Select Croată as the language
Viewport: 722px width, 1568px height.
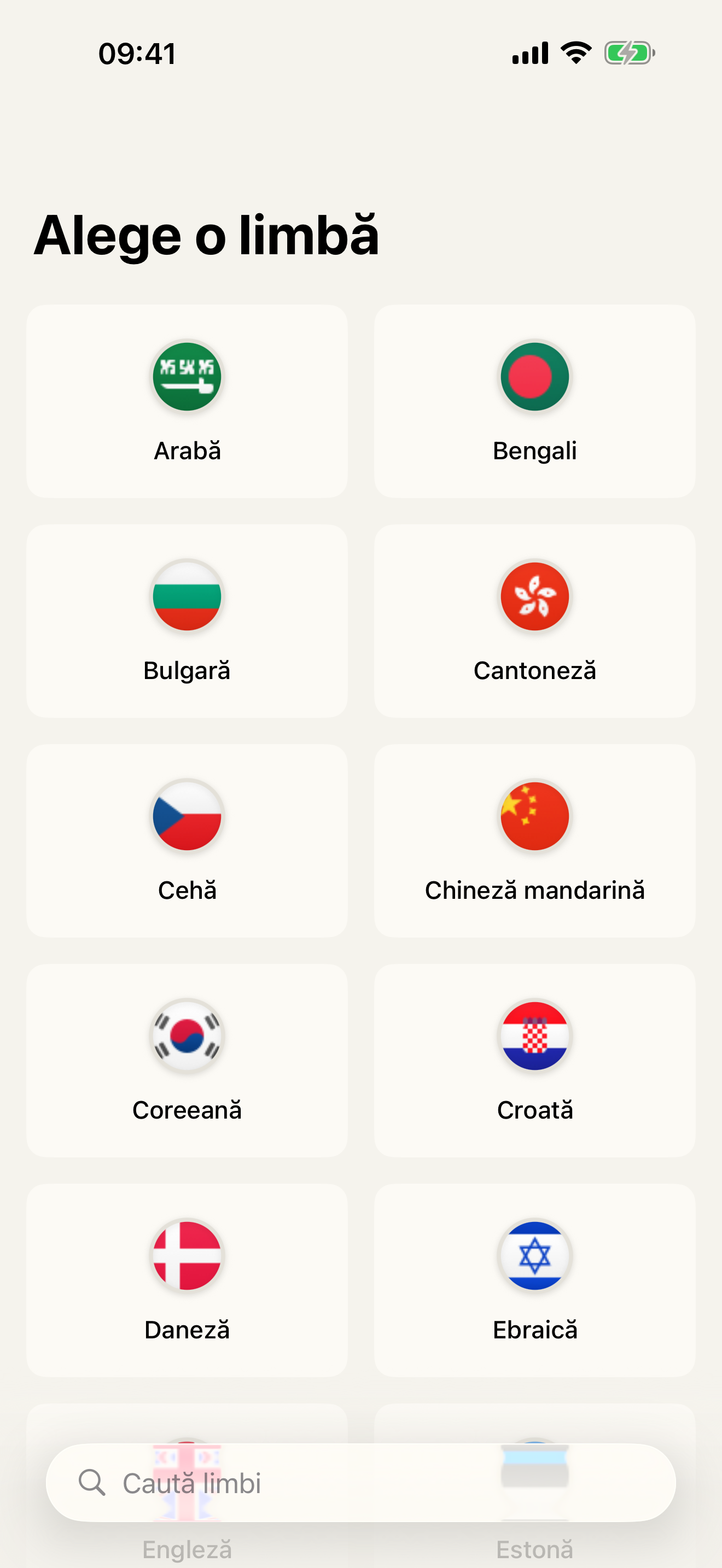coord(534,1060)
